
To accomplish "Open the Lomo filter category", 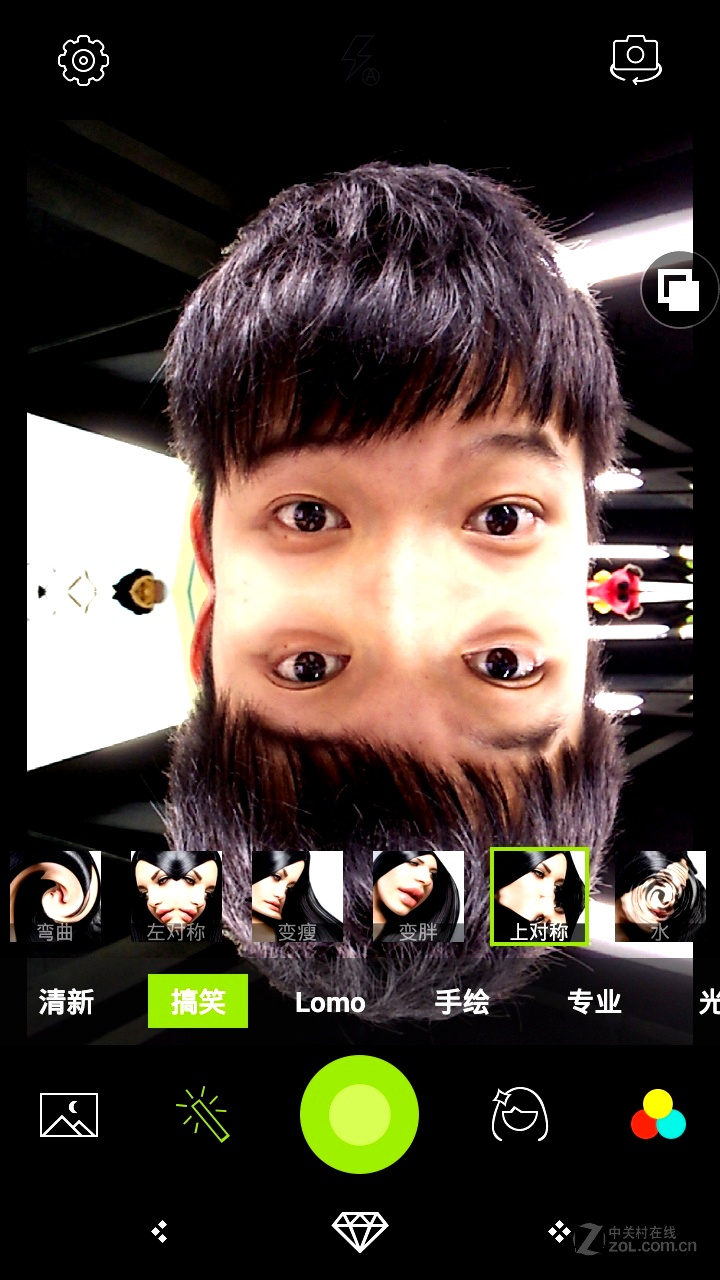I will coord(330,1002).
